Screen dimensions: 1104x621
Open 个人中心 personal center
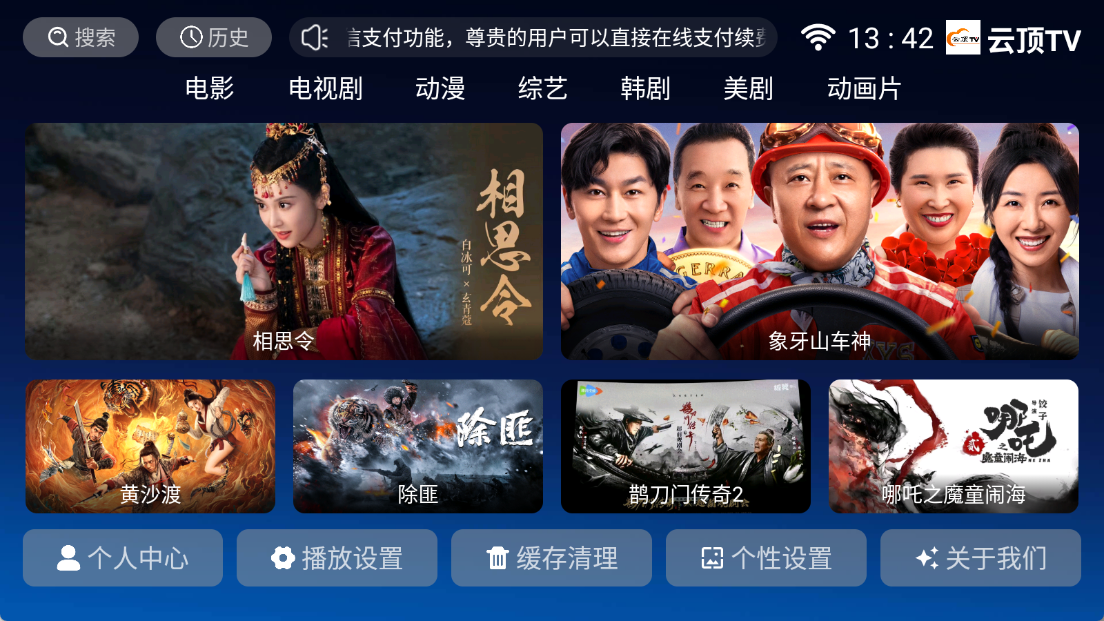tap(123, 558)
